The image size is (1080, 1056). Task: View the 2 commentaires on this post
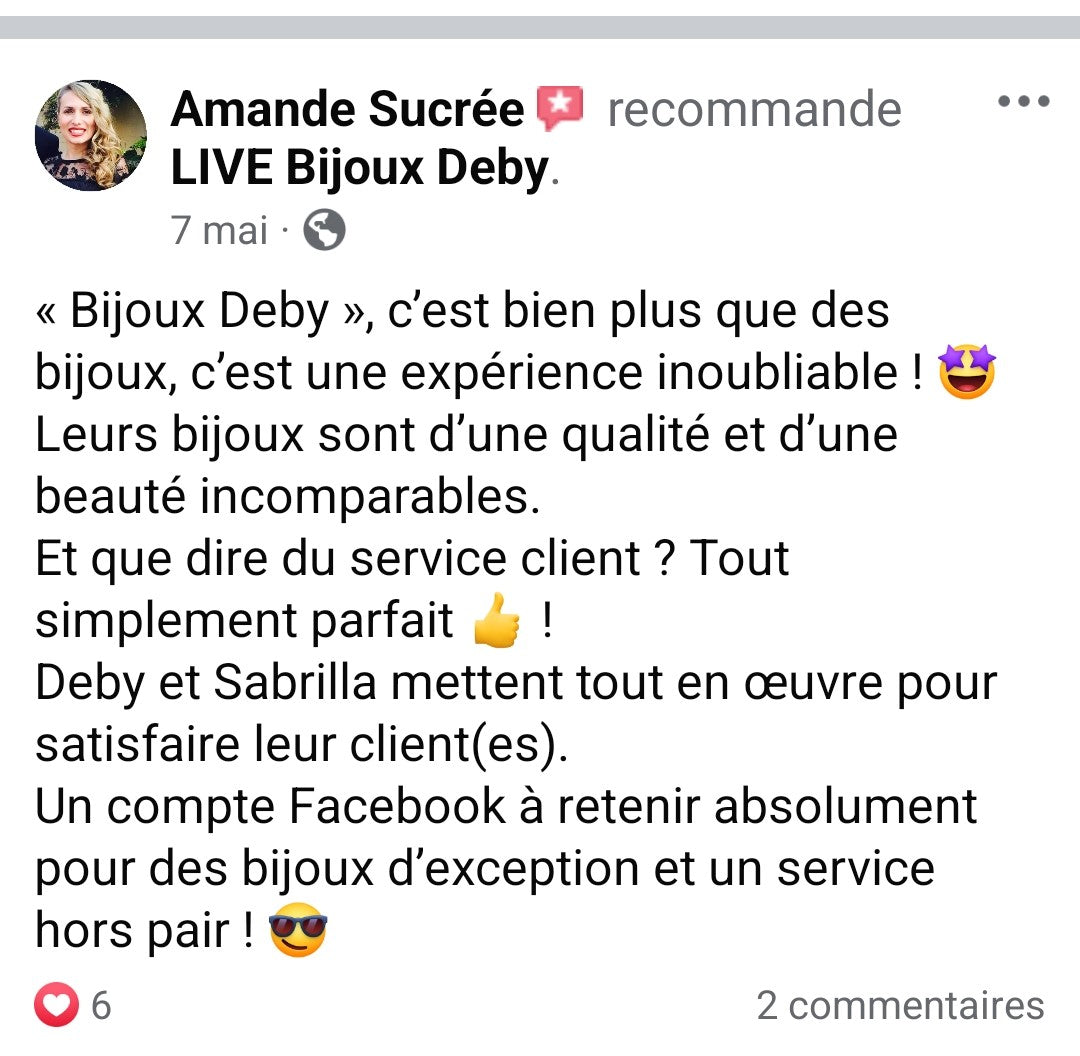[x=900, y=1004]
